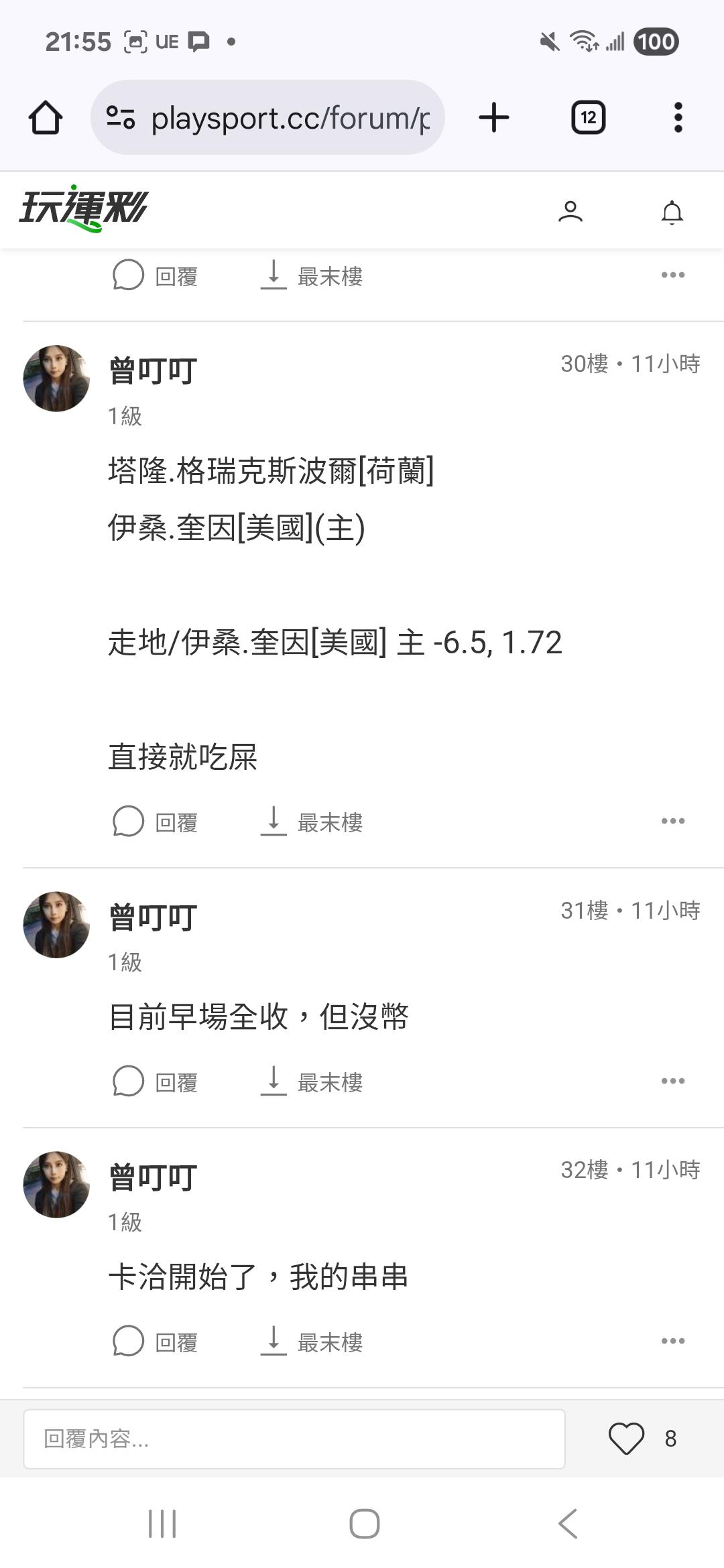Open the notifications bell

click(x=672, y=212)
